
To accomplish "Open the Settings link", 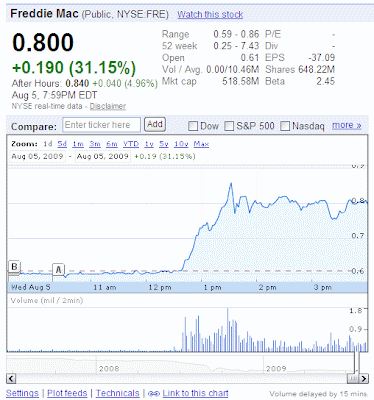I will [x=22, y=393].
